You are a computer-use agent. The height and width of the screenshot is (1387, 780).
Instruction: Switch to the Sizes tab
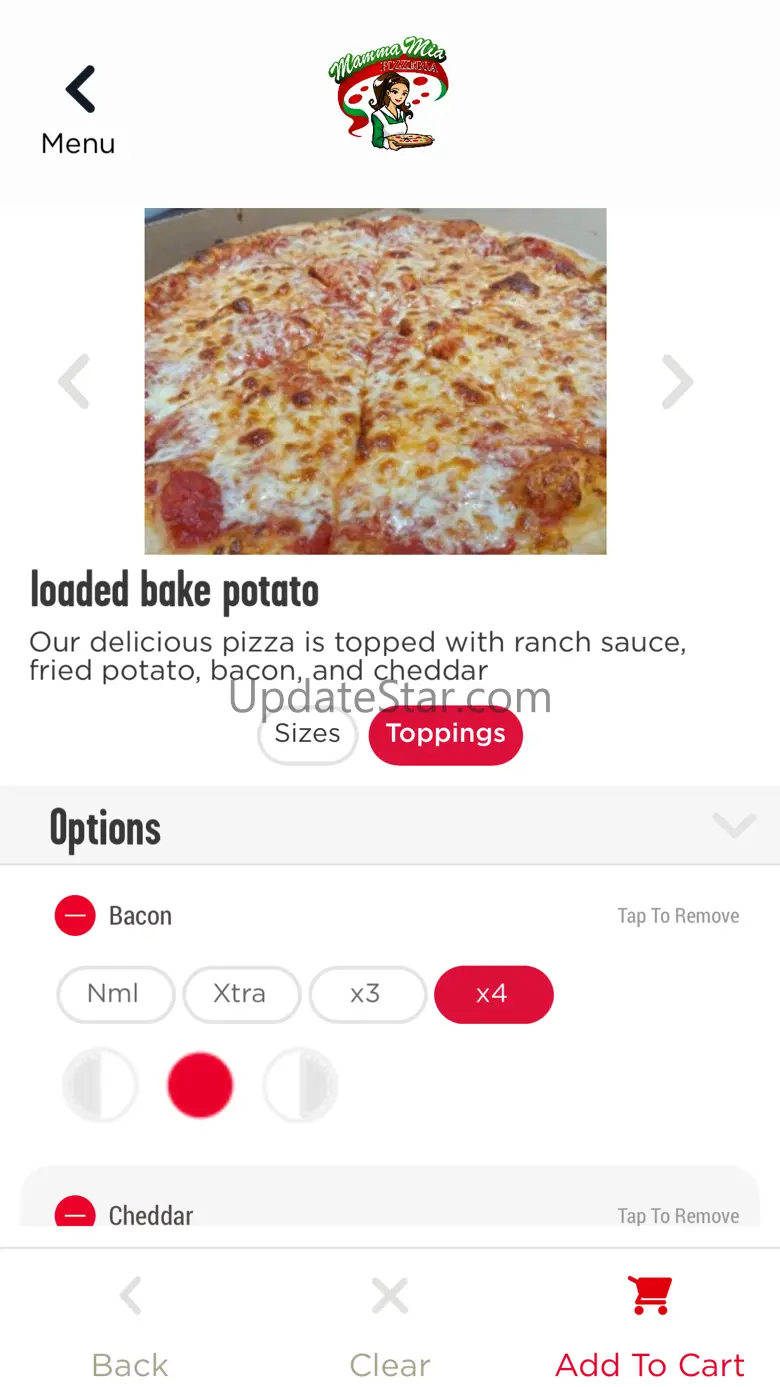tap(307, 735)
